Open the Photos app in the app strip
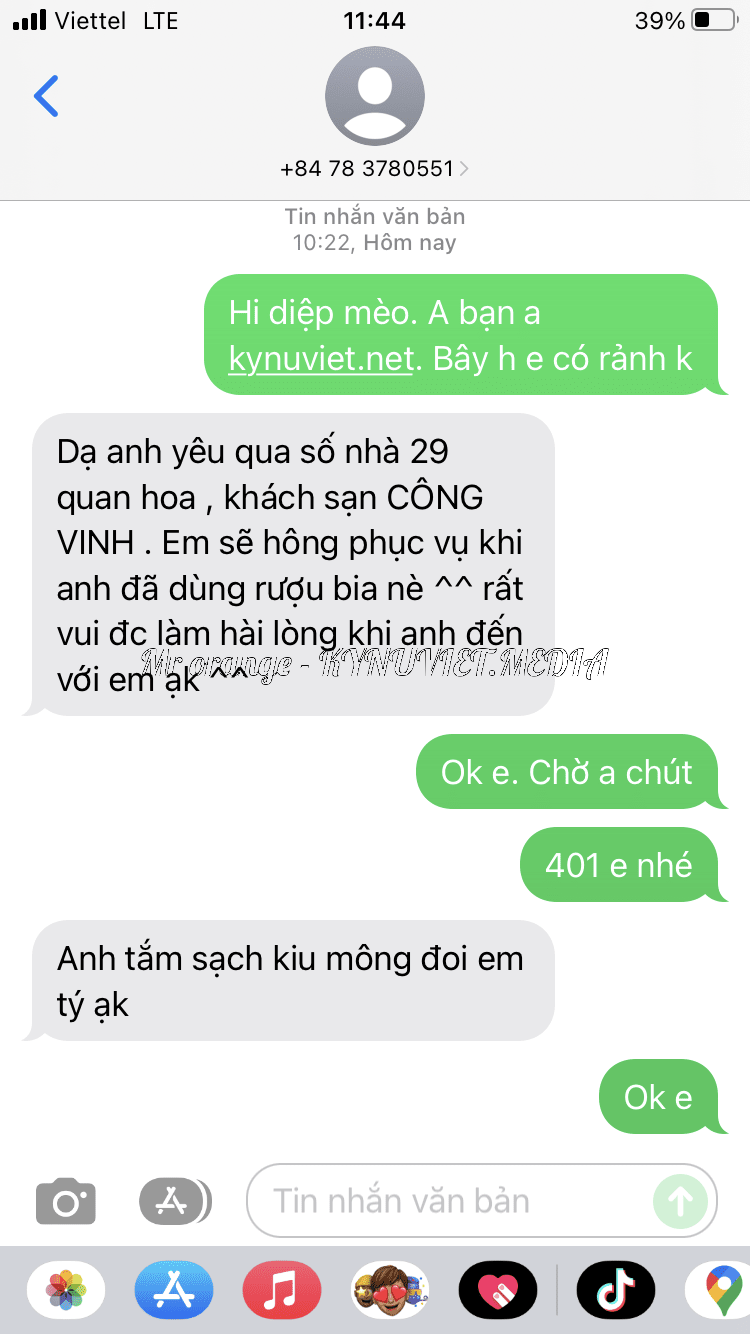Viewport: 750px width, 1334px height. 66,1290
